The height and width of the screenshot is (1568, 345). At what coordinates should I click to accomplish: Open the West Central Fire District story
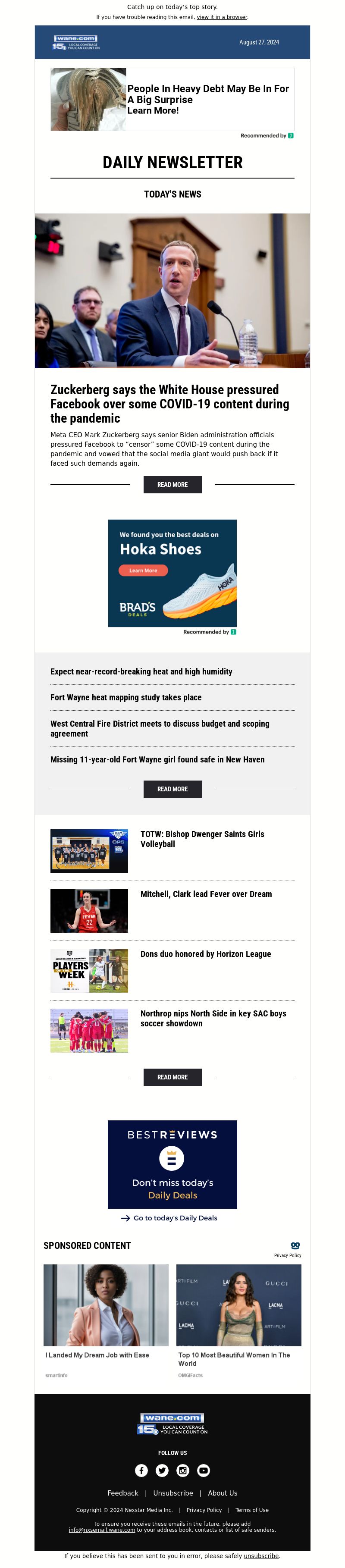160,728
